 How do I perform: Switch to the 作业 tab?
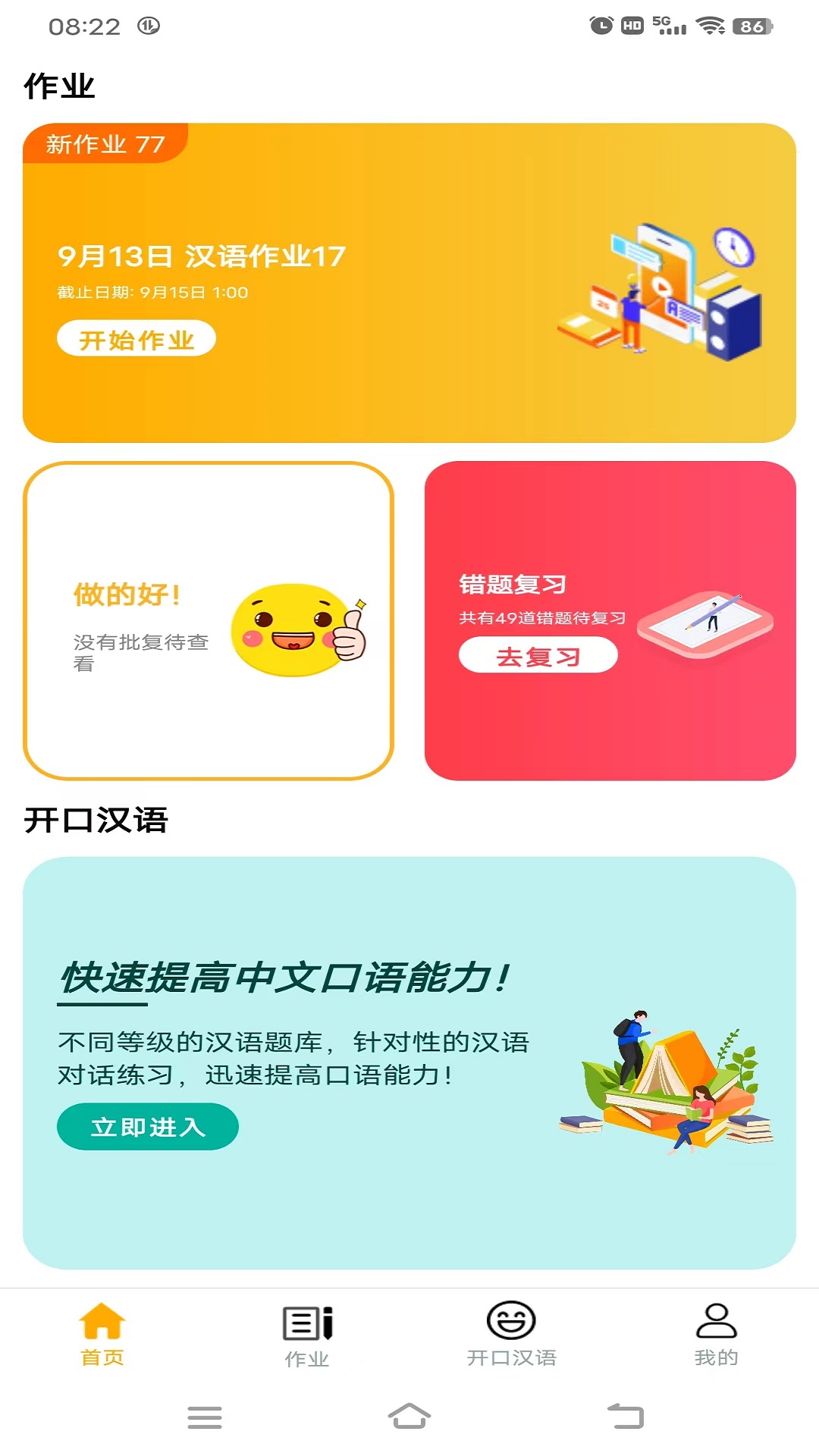pos(307,1335)
